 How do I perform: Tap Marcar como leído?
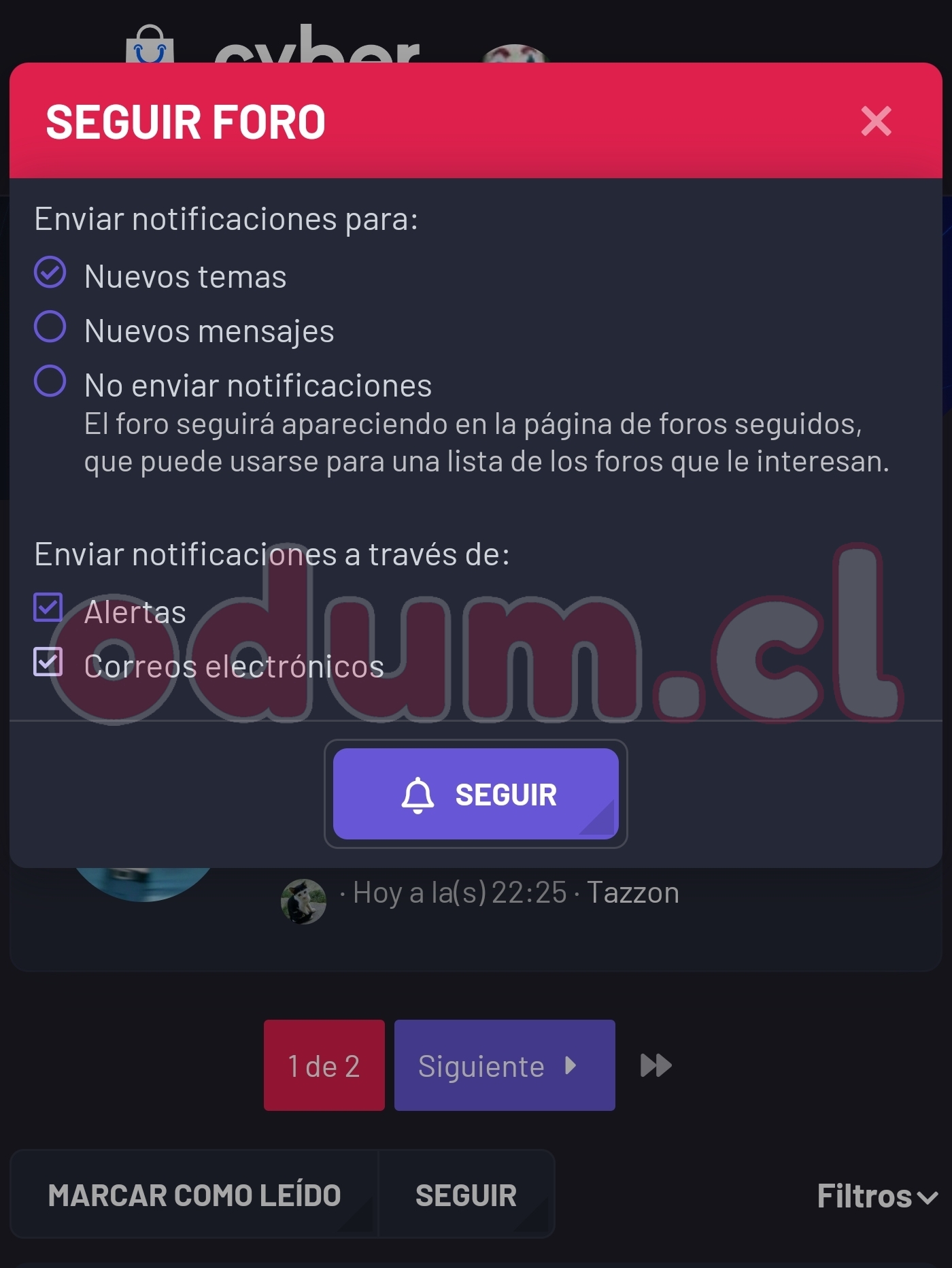coord(194,1195)
